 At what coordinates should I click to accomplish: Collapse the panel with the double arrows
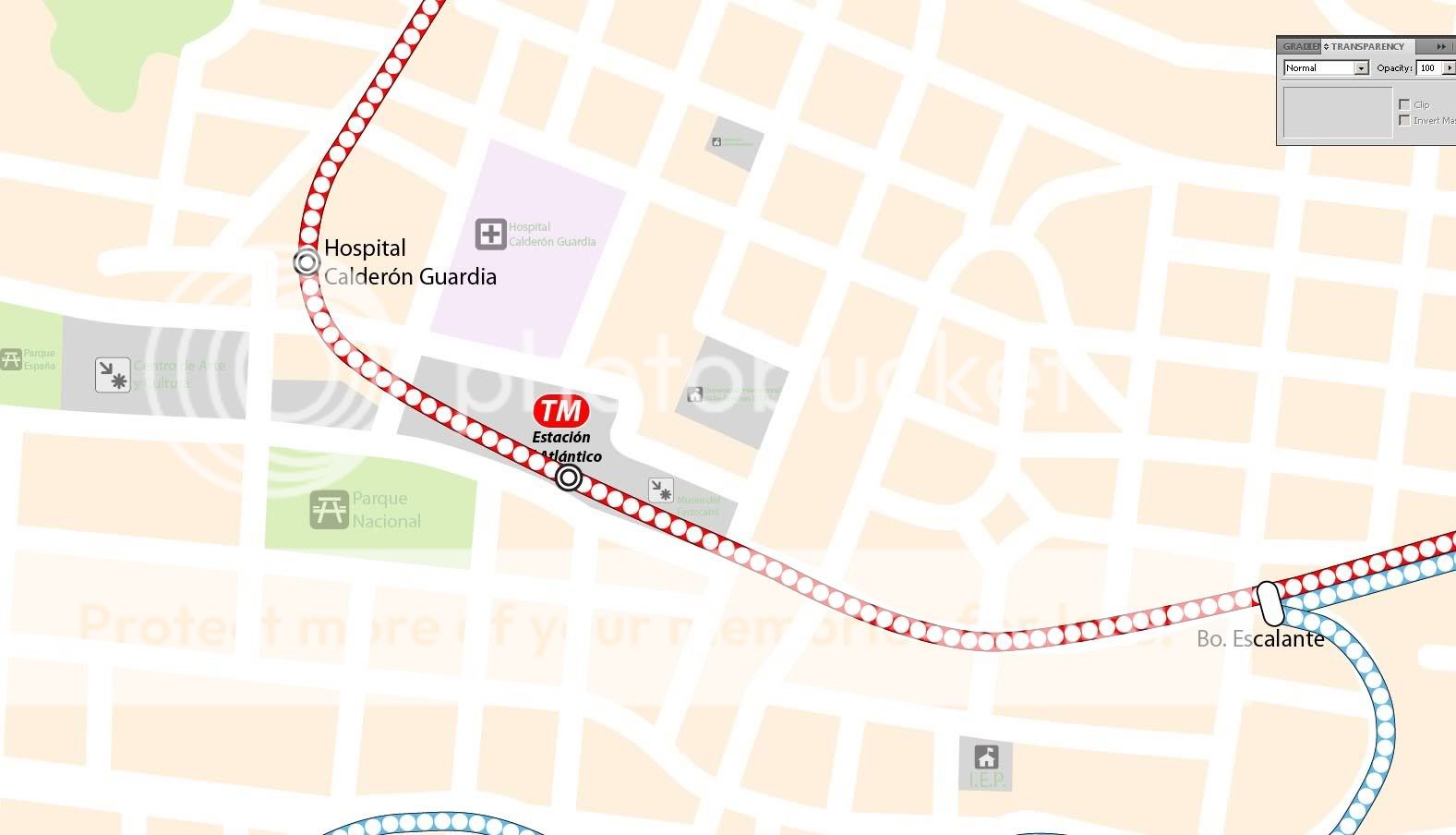(1440, 46)
